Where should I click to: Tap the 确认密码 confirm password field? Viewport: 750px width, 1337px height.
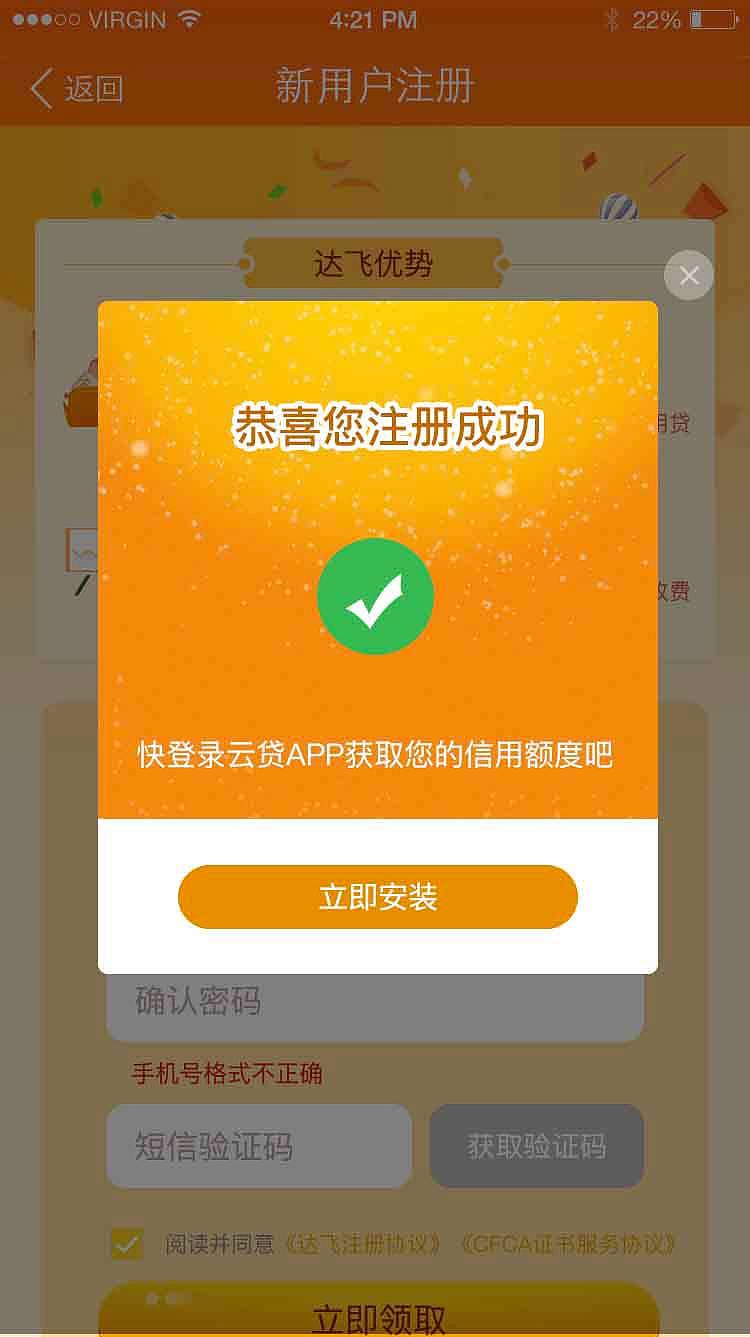tap(375, 1003)
